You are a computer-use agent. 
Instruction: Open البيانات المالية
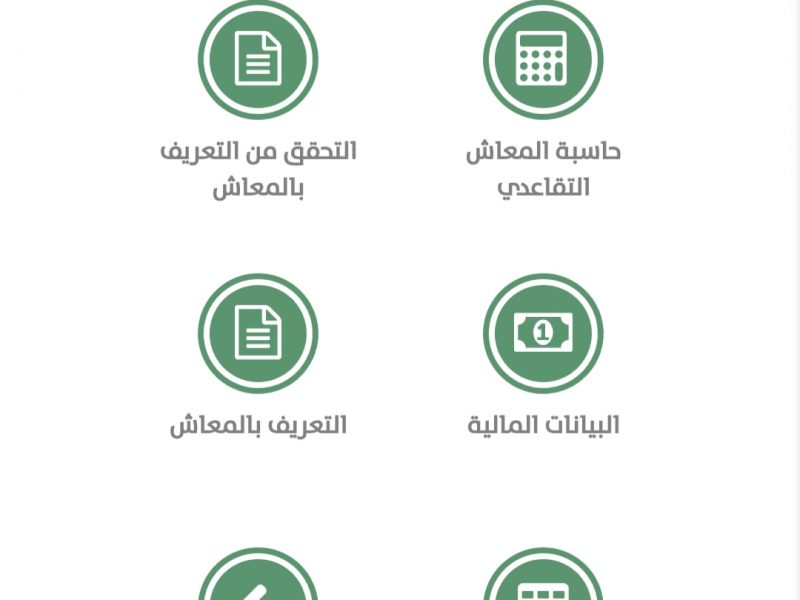coord(543,333)
